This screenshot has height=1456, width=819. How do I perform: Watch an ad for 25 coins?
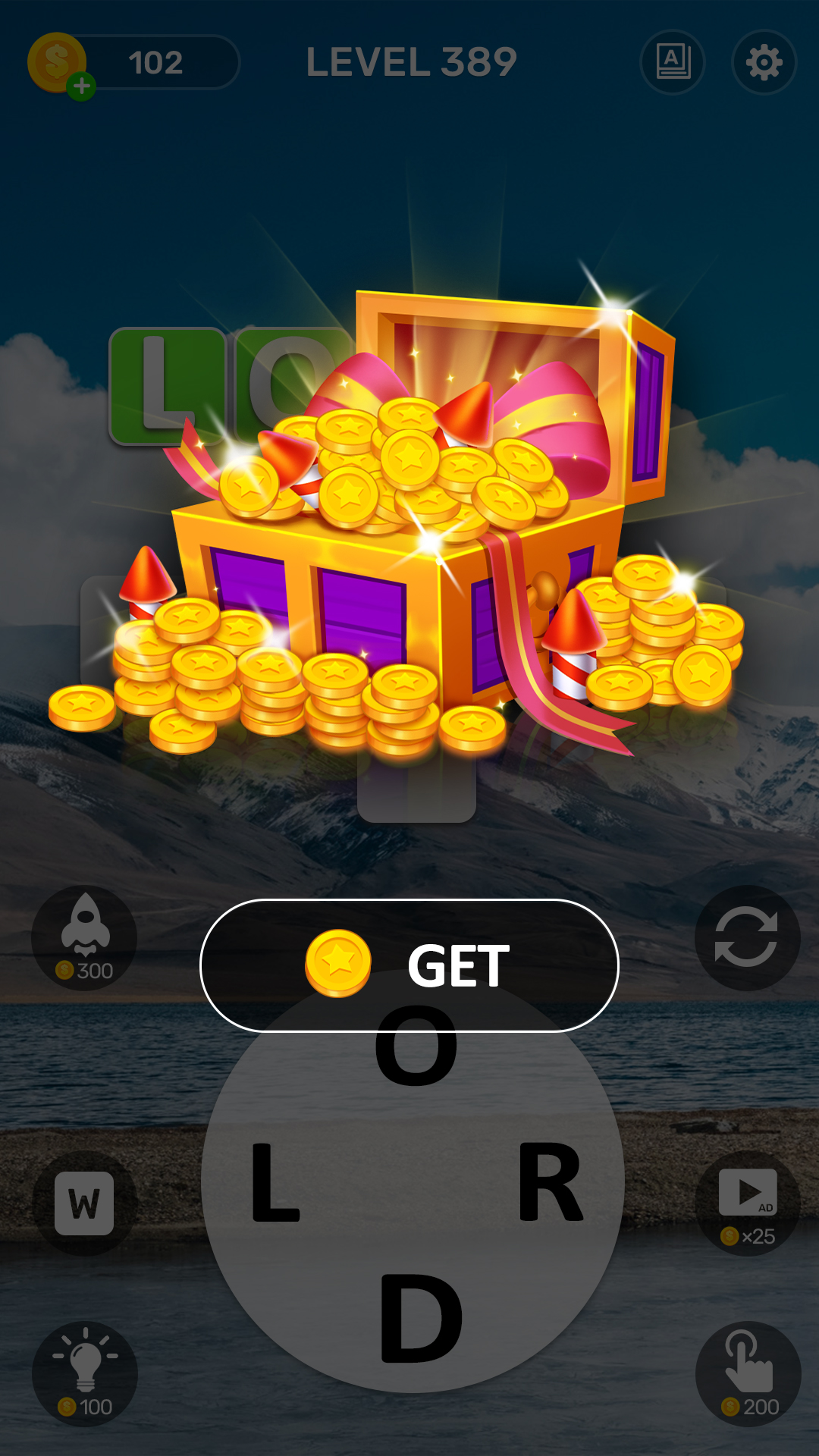[x=748, y=1203]
